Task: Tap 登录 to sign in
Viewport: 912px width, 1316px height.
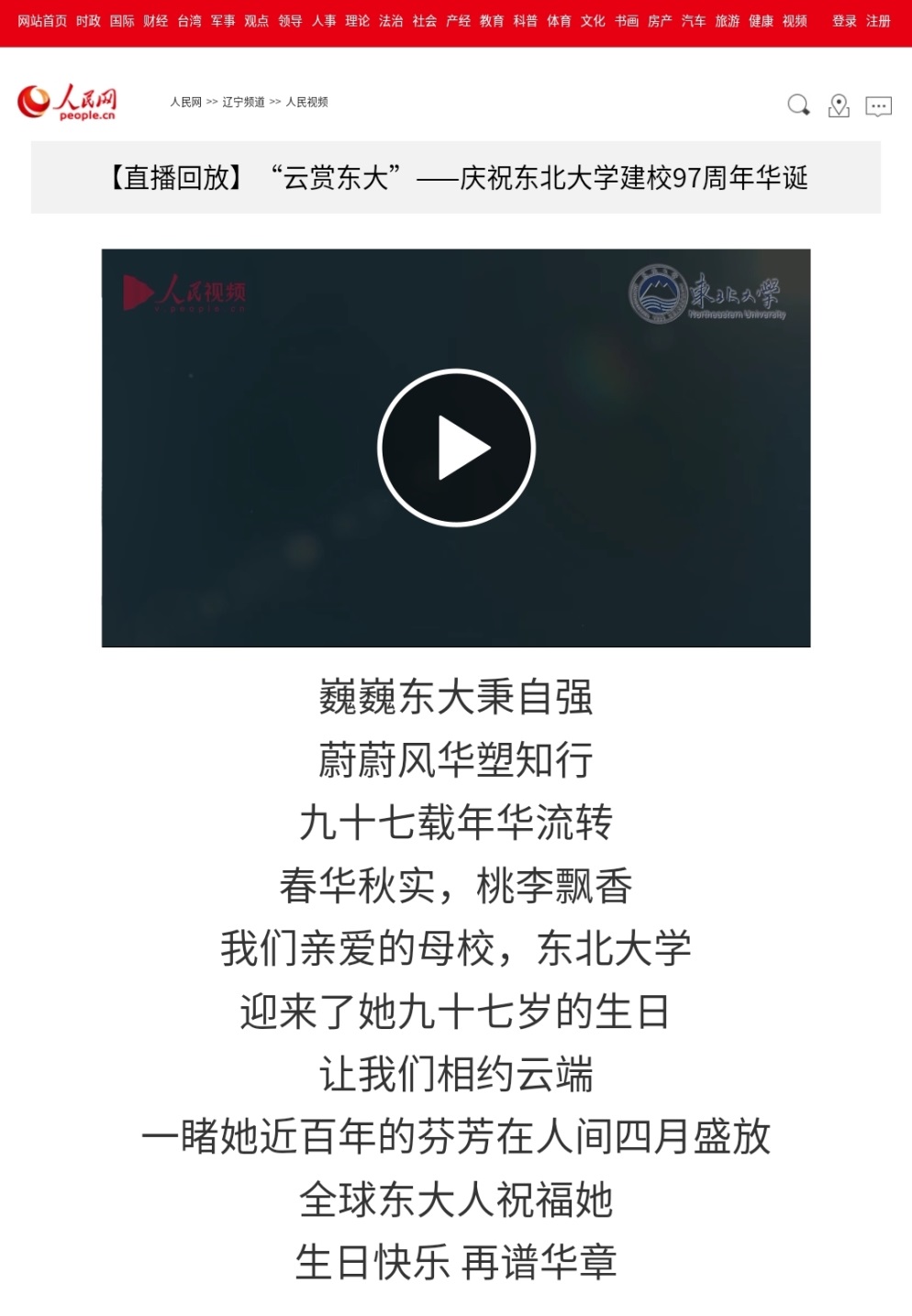Action: click(x=844, y=21)
